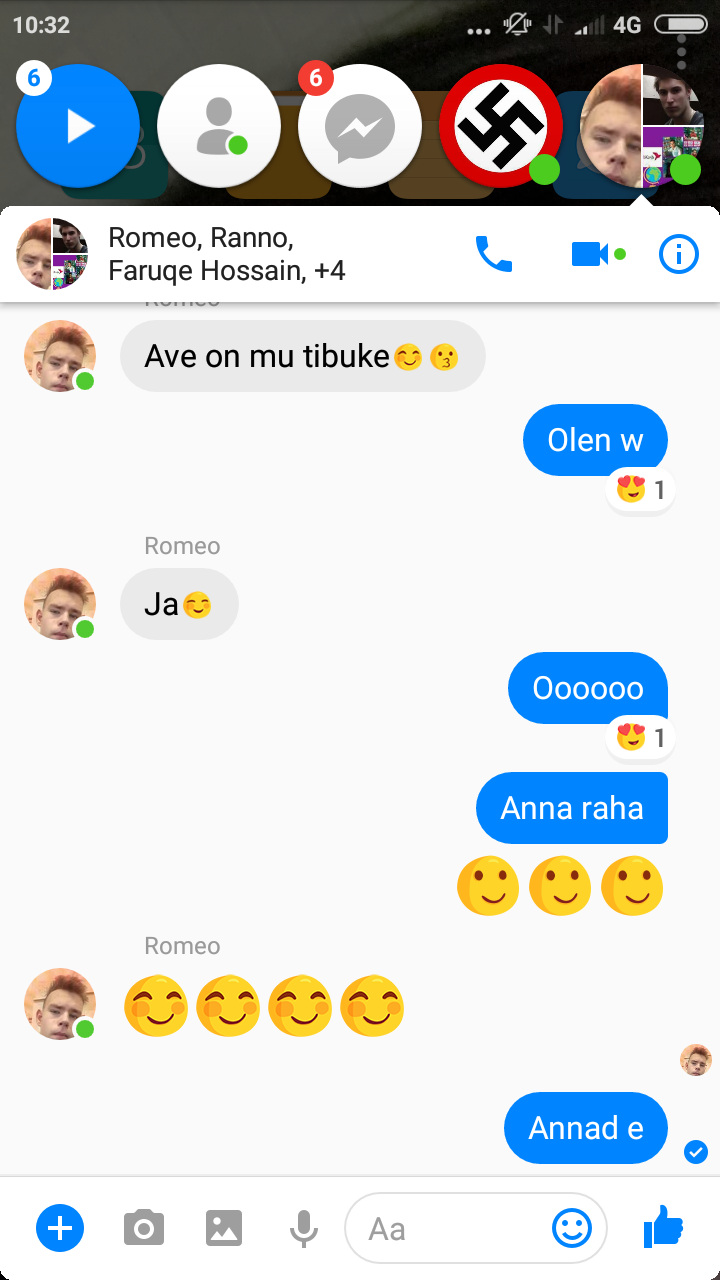Tap the Anna raha message bubble
The image size is (720, 1280).
point(572,808)
